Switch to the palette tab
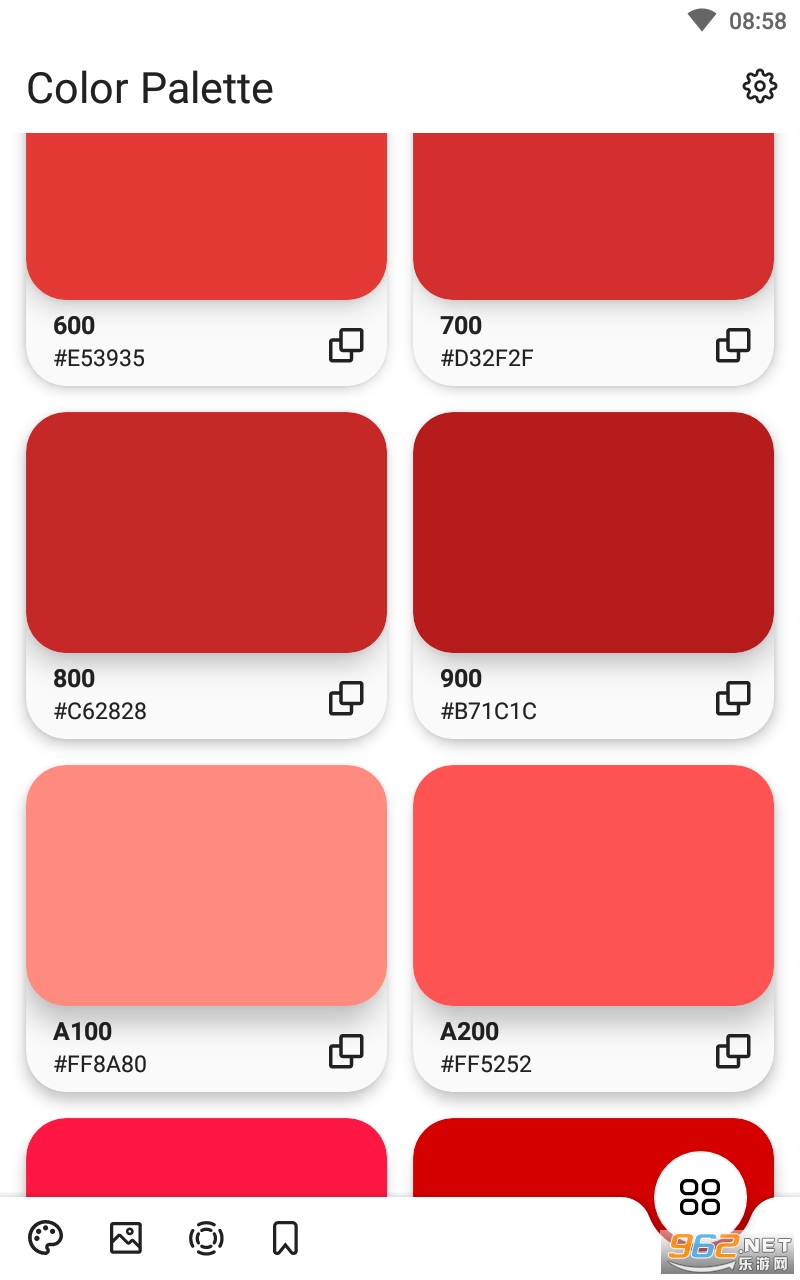 [46, 1238]
